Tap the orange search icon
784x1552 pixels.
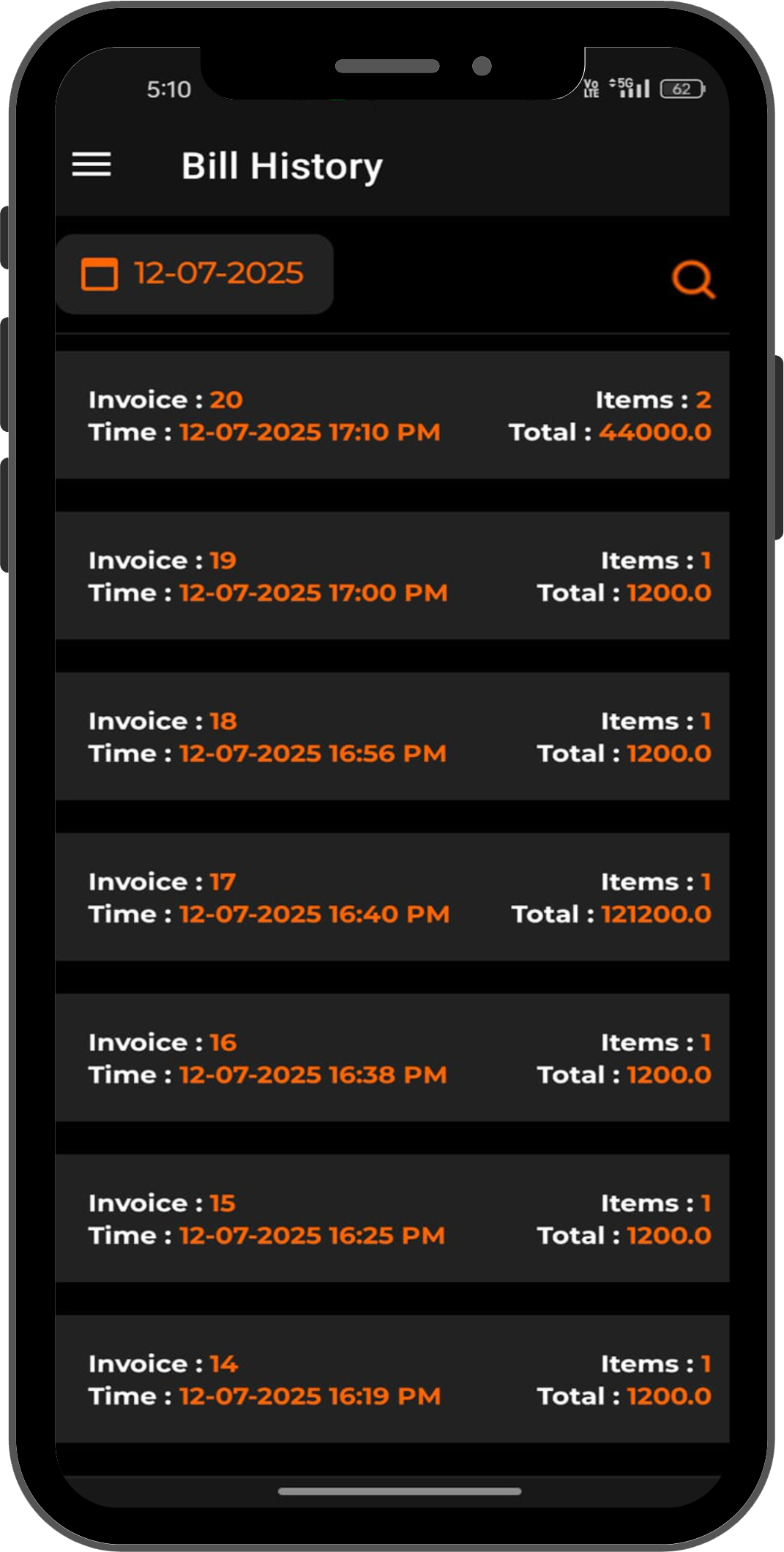tap(692, 279)
